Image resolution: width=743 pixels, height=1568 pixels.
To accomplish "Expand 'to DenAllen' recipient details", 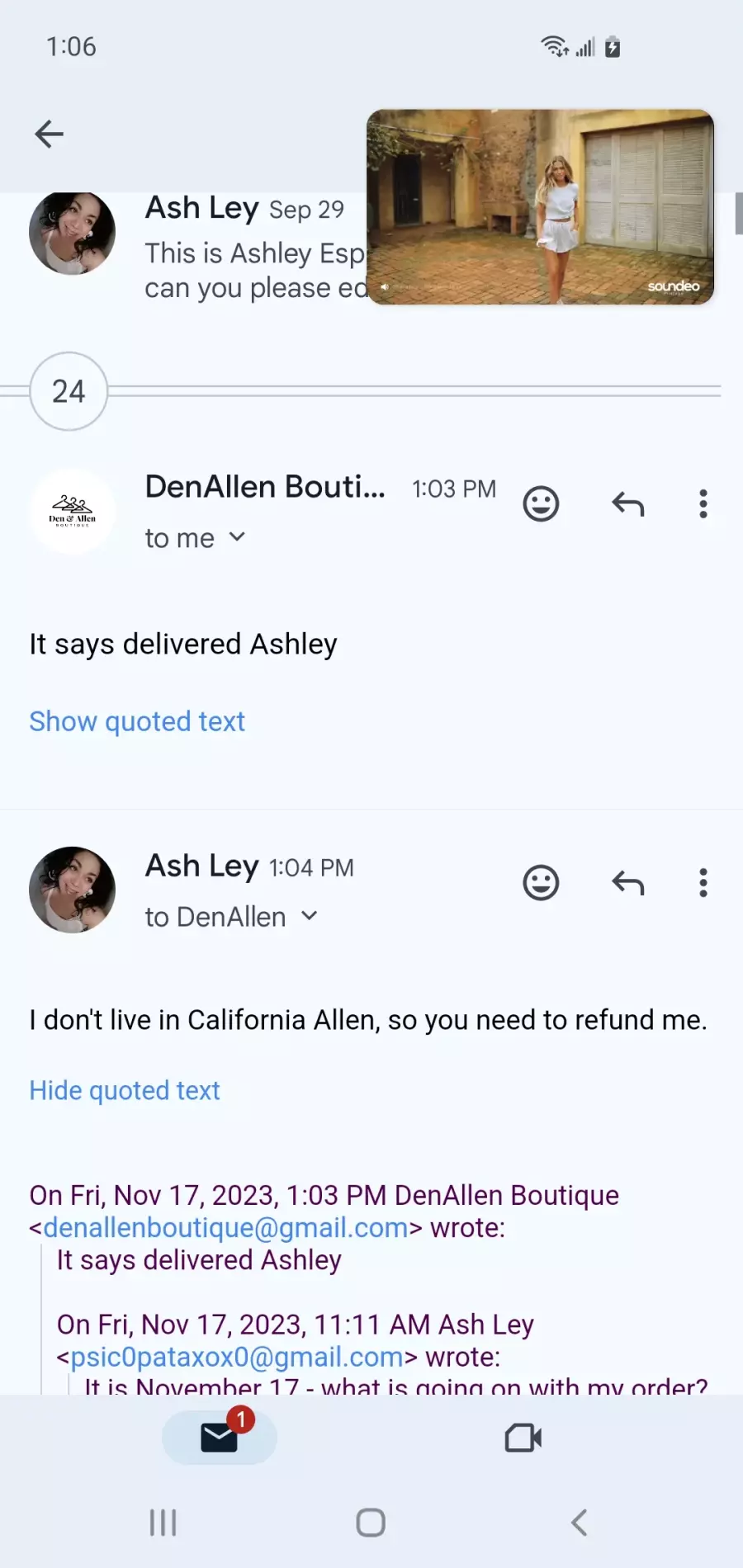I will 232,917.
